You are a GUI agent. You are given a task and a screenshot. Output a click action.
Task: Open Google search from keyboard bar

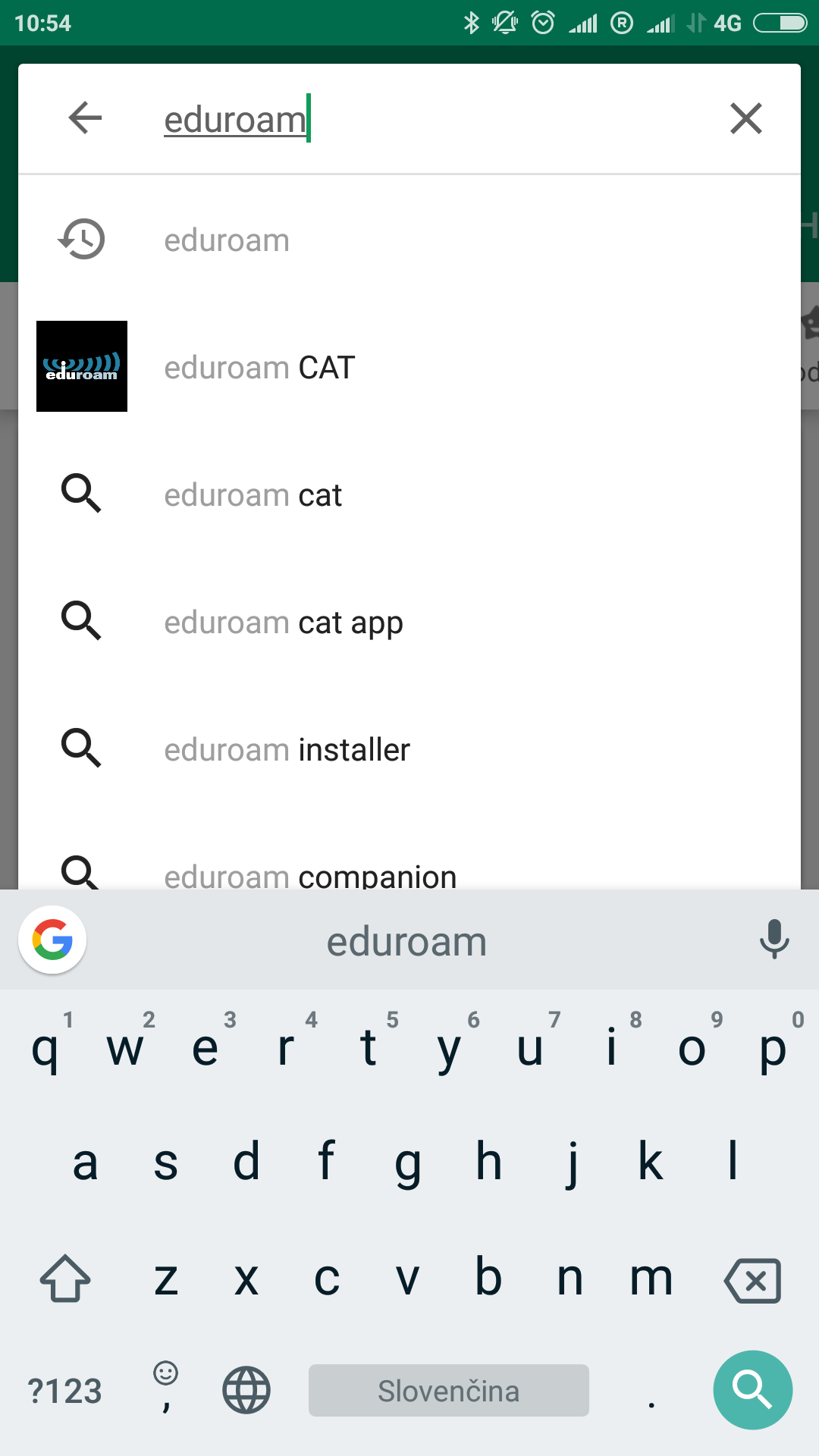[52, 940]
